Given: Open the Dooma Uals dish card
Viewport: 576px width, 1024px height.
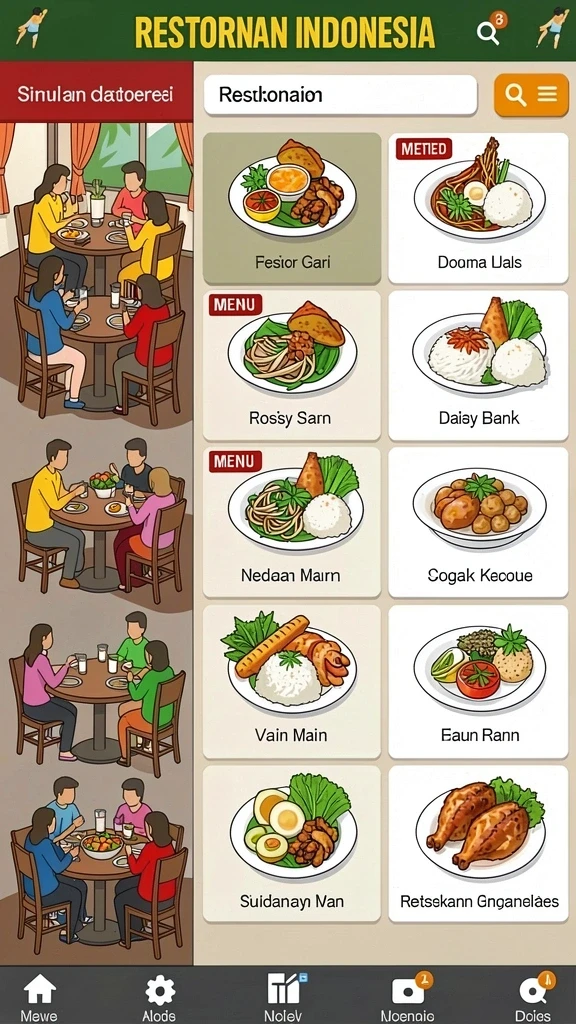Looking at the screenshot, I should 478,208.
